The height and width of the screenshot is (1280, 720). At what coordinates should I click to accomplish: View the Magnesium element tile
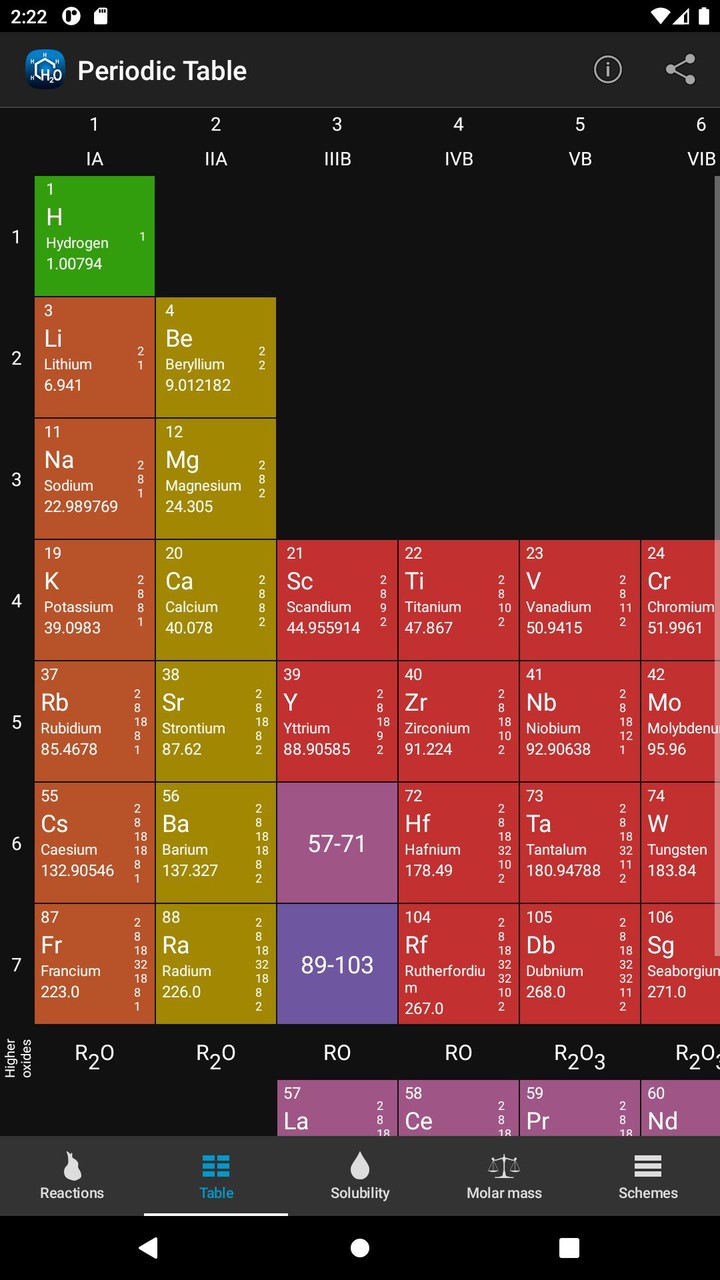216,479
